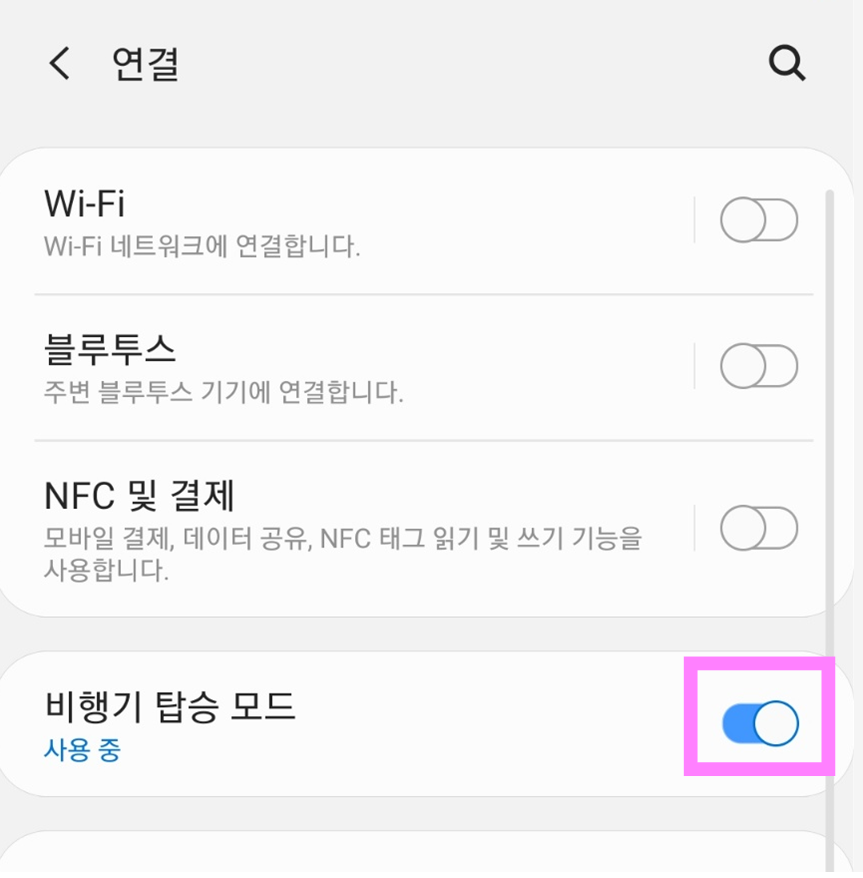Tap the vertical separator beside Wi-Fi switch
Viewport: 863px width, 878px height.
[694, 220]
